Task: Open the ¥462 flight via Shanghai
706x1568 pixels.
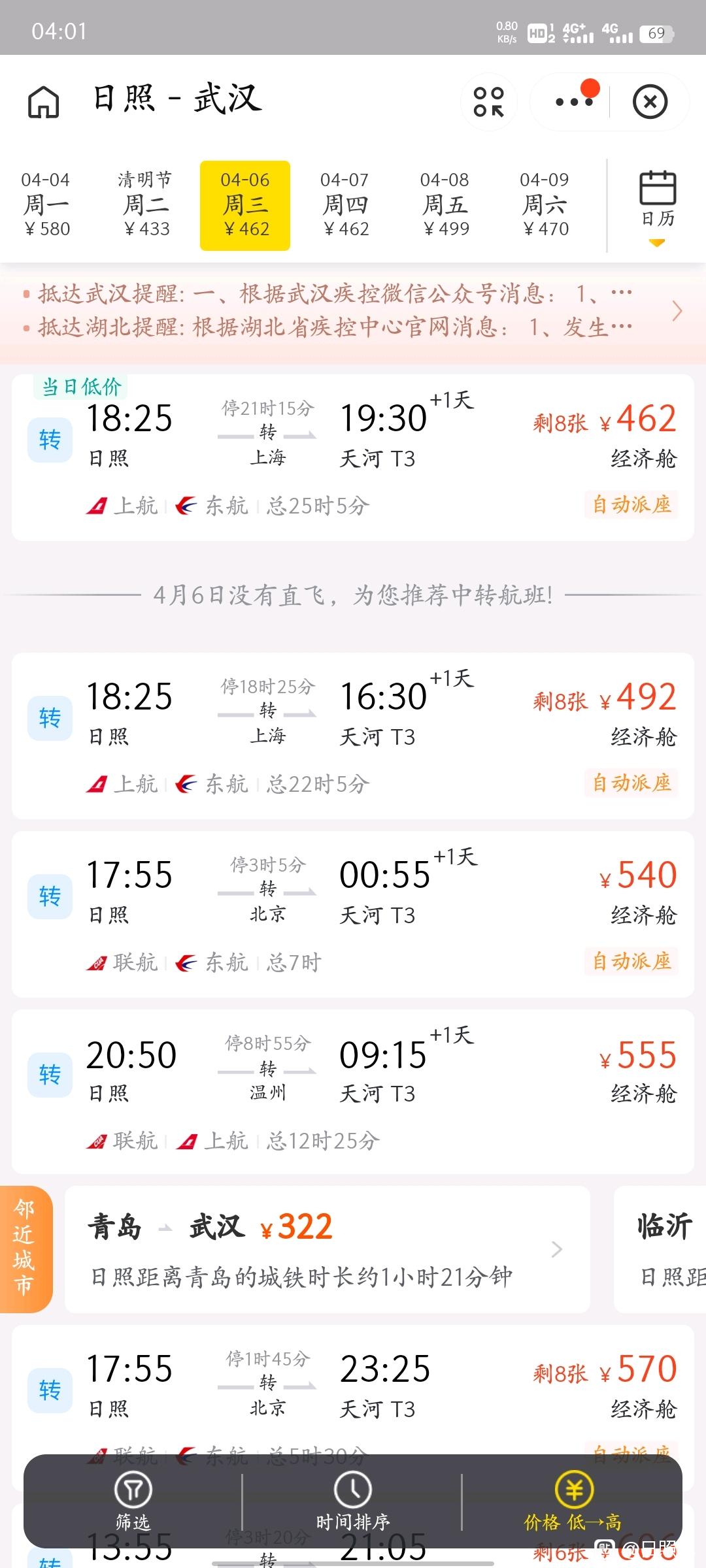Action: (x=353, y=457)
